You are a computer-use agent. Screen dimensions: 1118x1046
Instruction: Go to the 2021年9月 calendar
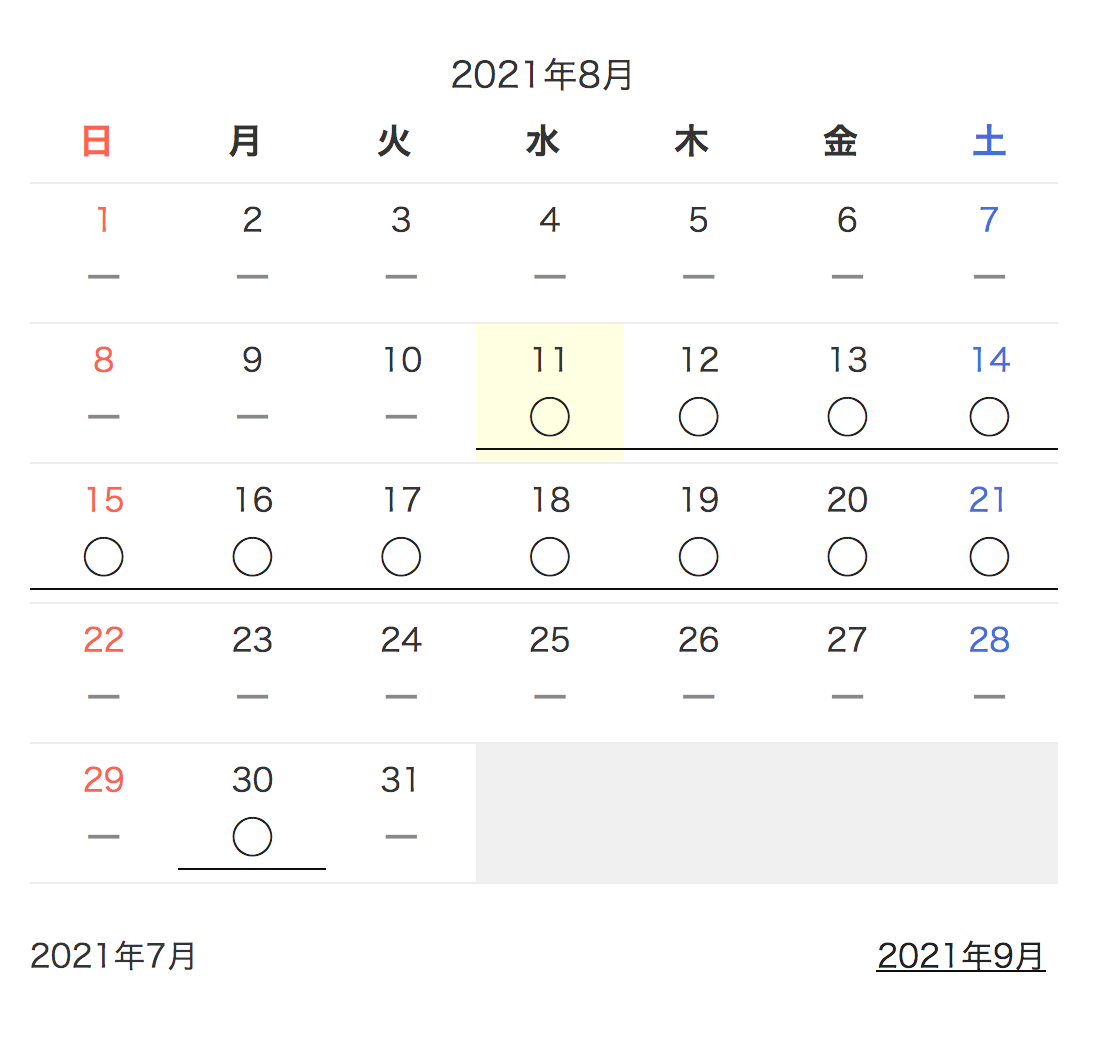[960, 956]
